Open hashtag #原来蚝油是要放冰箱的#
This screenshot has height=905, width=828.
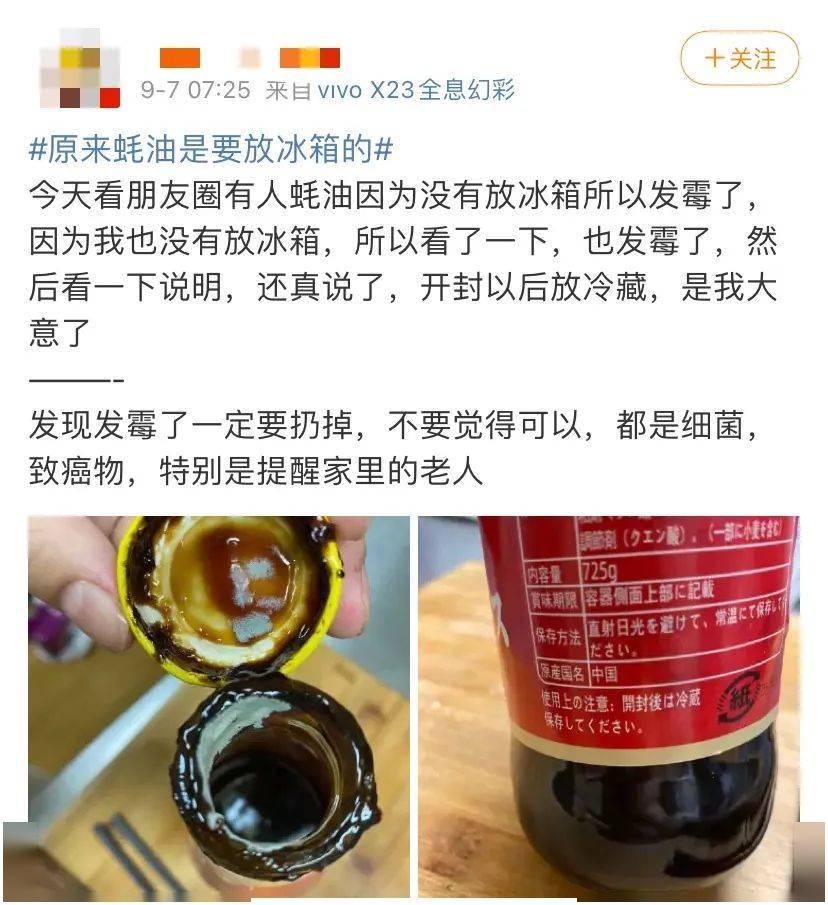212,149
